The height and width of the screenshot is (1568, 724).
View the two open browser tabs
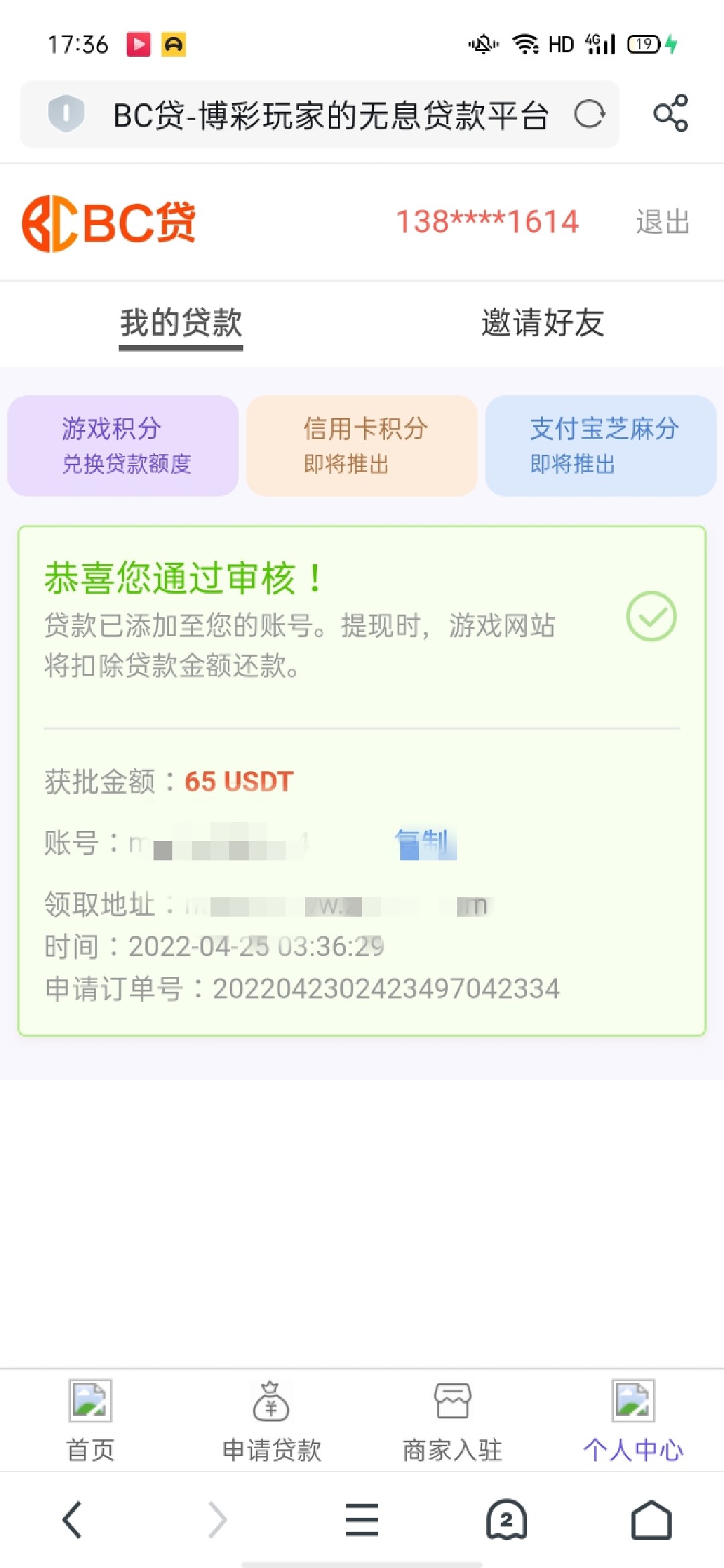pyautogui.click(x=506, y=1520)
